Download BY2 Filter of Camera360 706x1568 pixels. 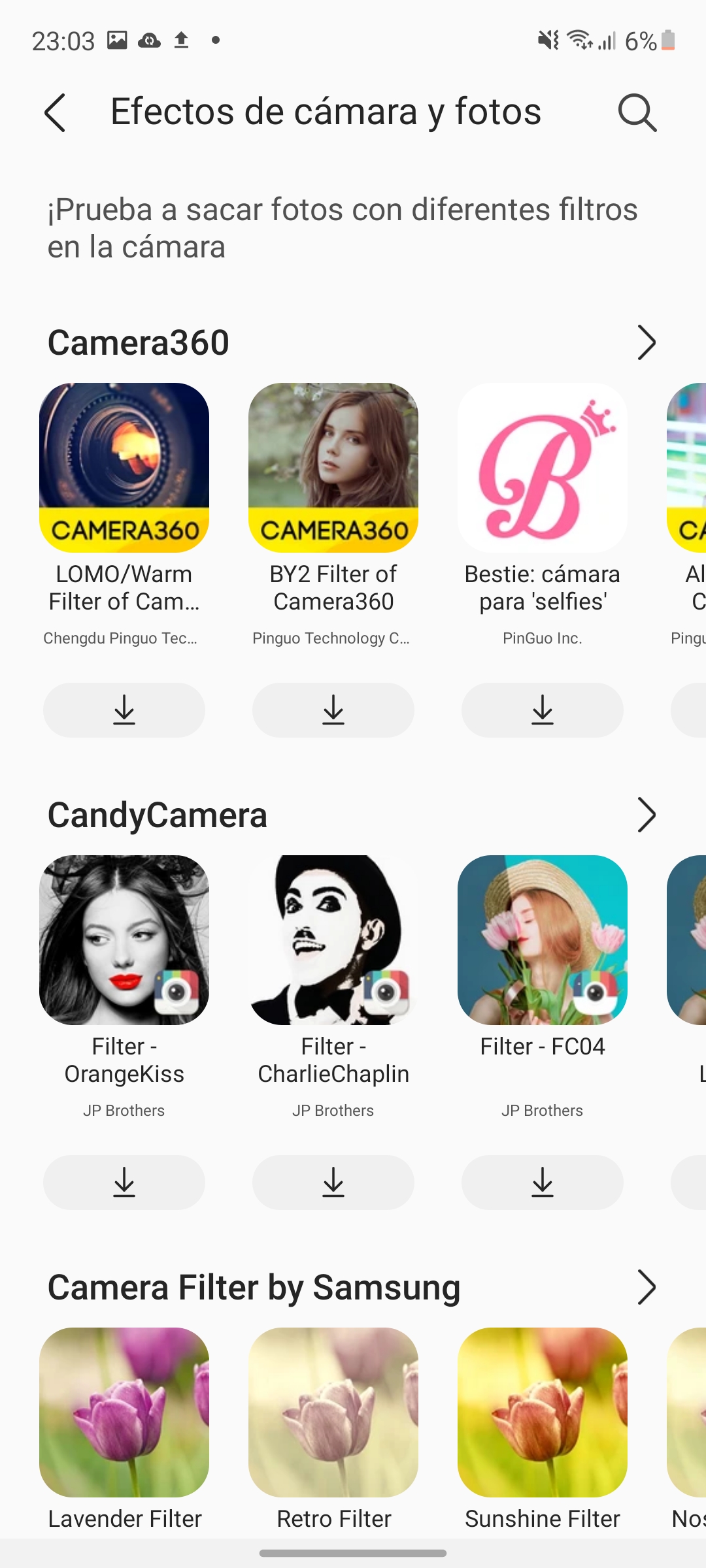coord(333,710)
